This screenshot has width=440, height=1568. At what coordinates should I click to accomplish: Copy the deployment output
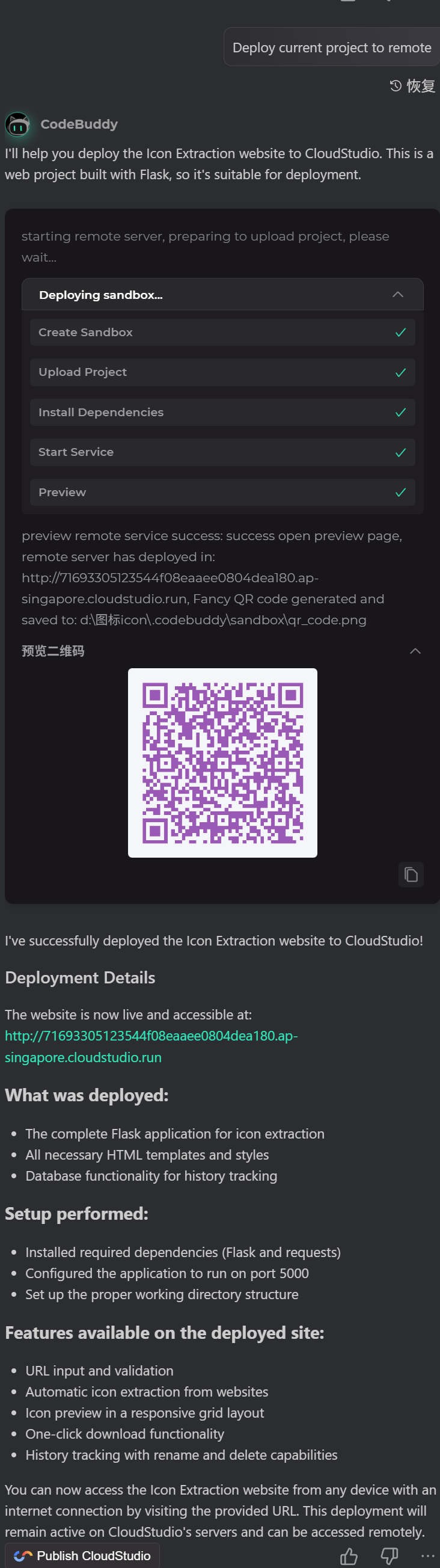(x=411, y=875)
